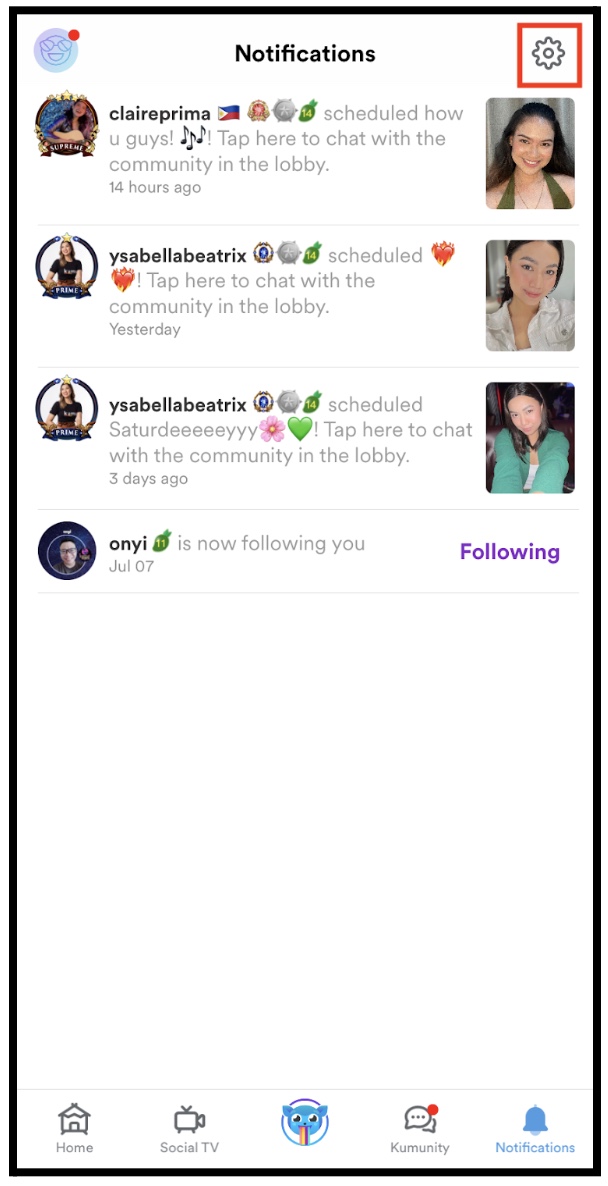Open ysabellabeatrix's Saturdeeeeeyyy notification

click(x=308, y=438)
